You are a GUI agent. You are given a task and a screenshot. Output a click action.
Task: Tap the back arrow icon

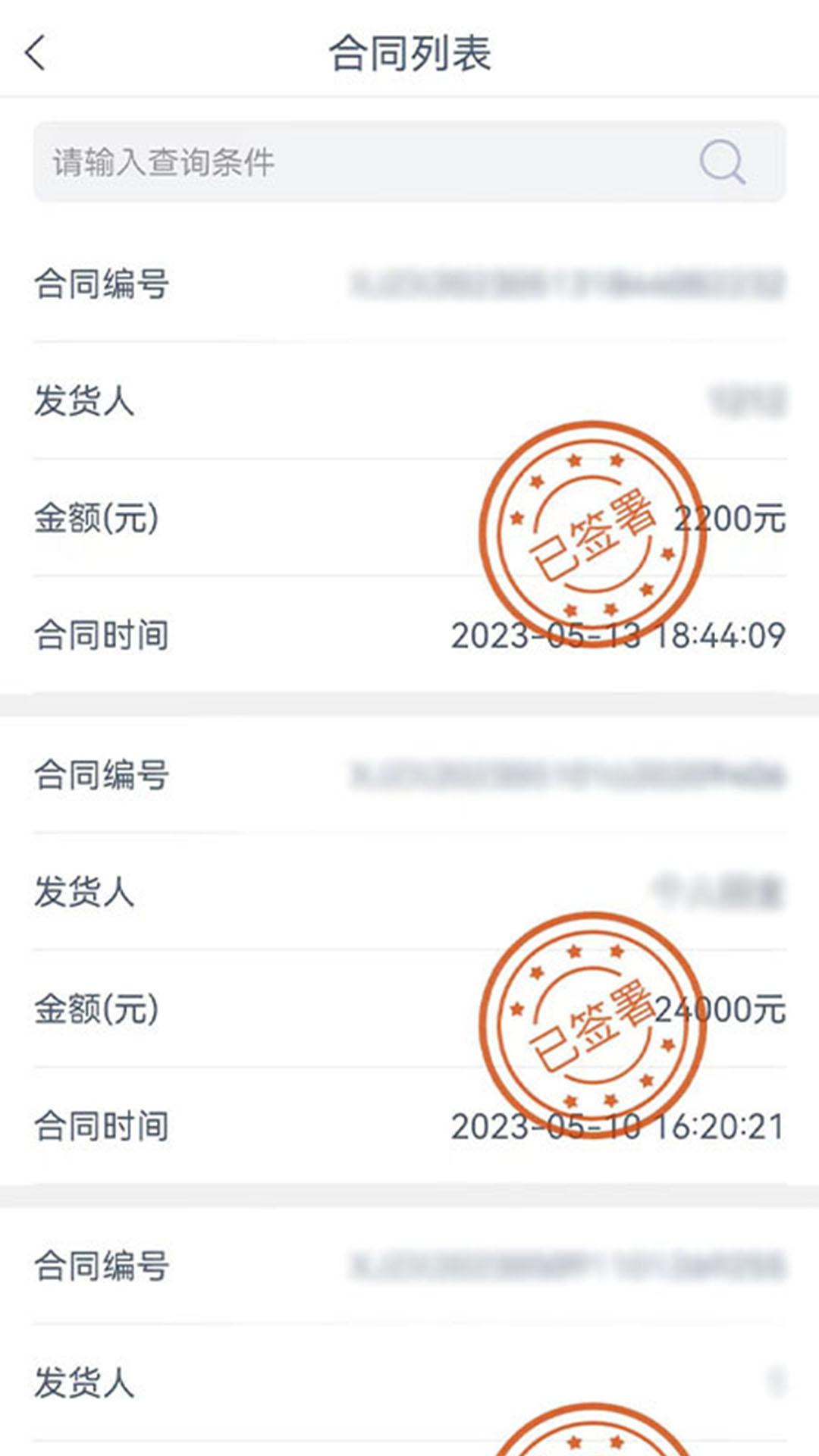coord(34,51)
